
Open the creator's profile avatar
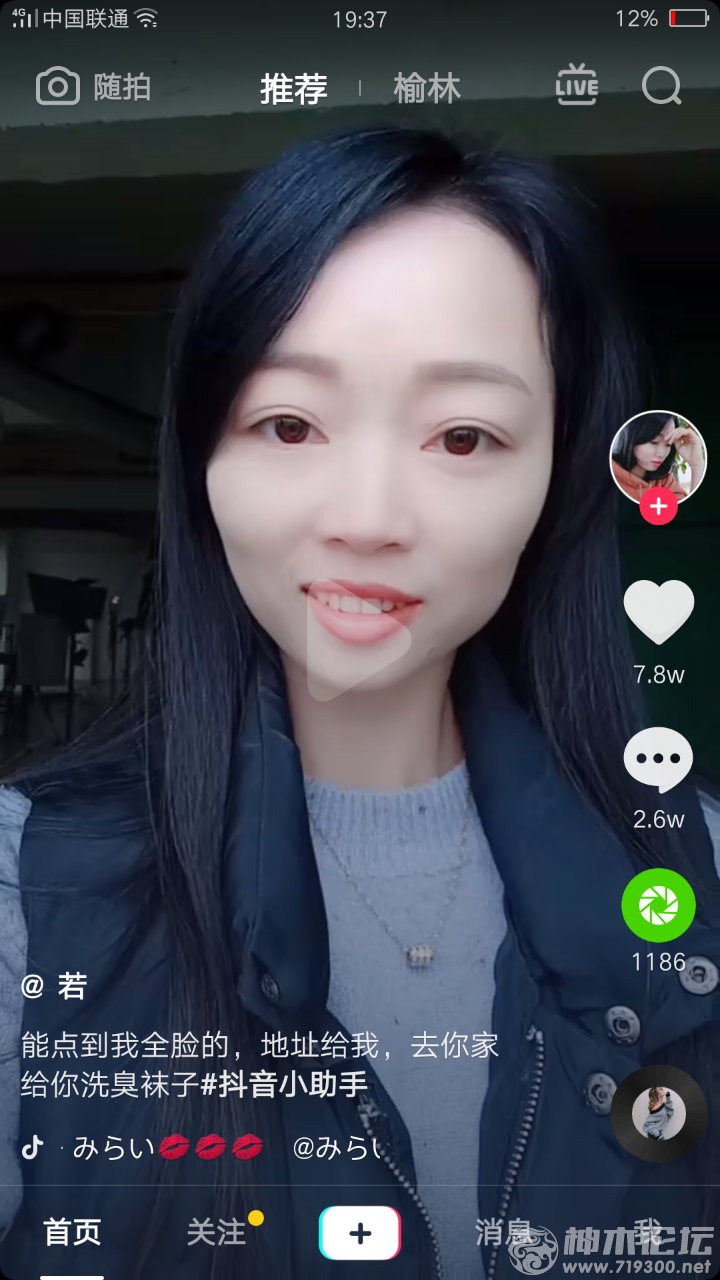658,456
